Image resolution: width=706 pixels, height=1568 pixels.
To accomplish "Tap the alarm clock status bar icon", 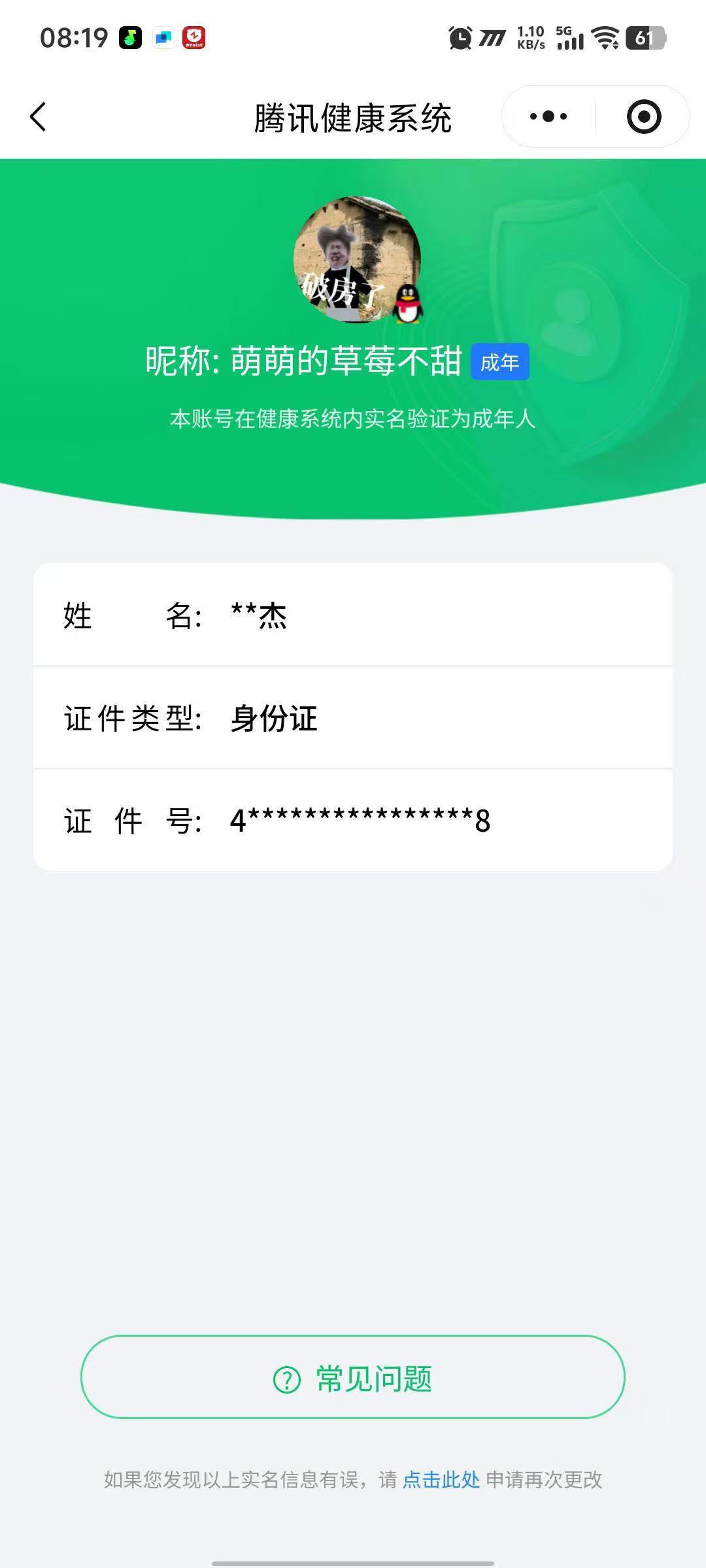I will (x=460, y=39).
